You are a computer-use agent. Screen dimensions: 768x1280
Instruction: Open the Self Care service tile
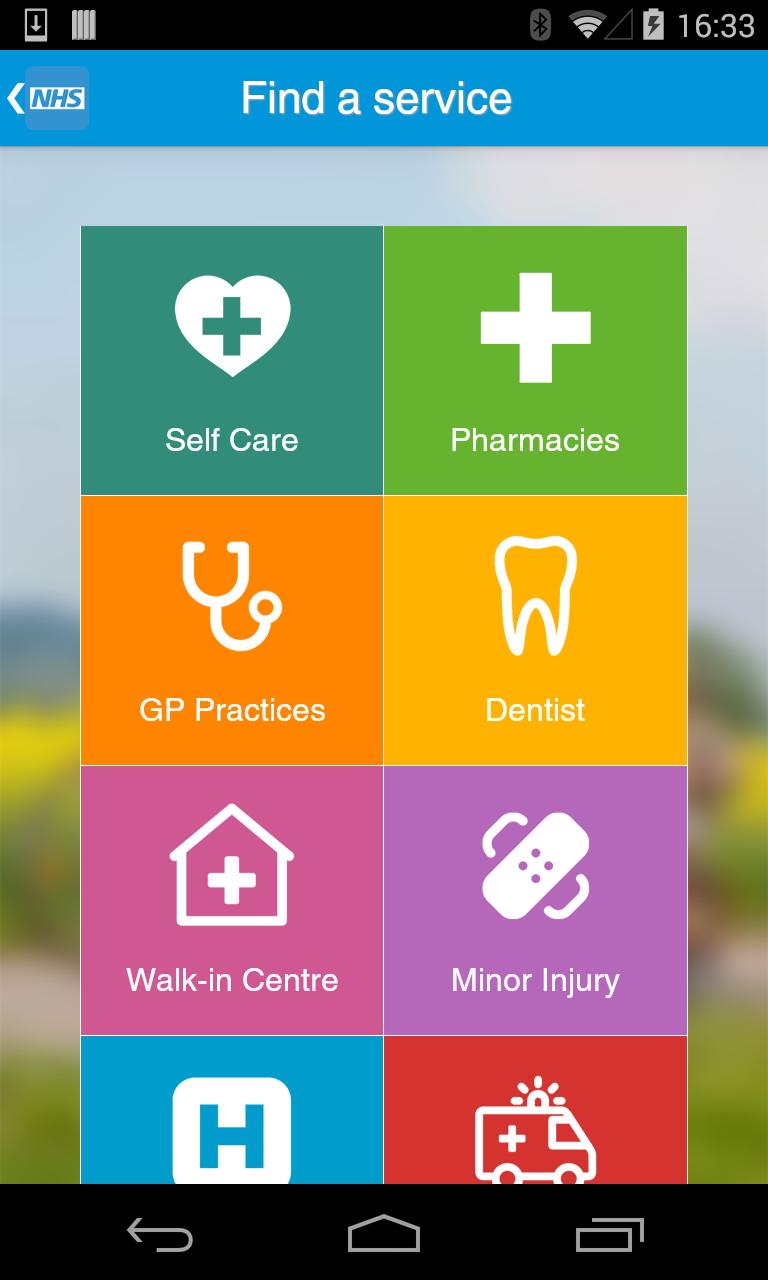point(231,360)
